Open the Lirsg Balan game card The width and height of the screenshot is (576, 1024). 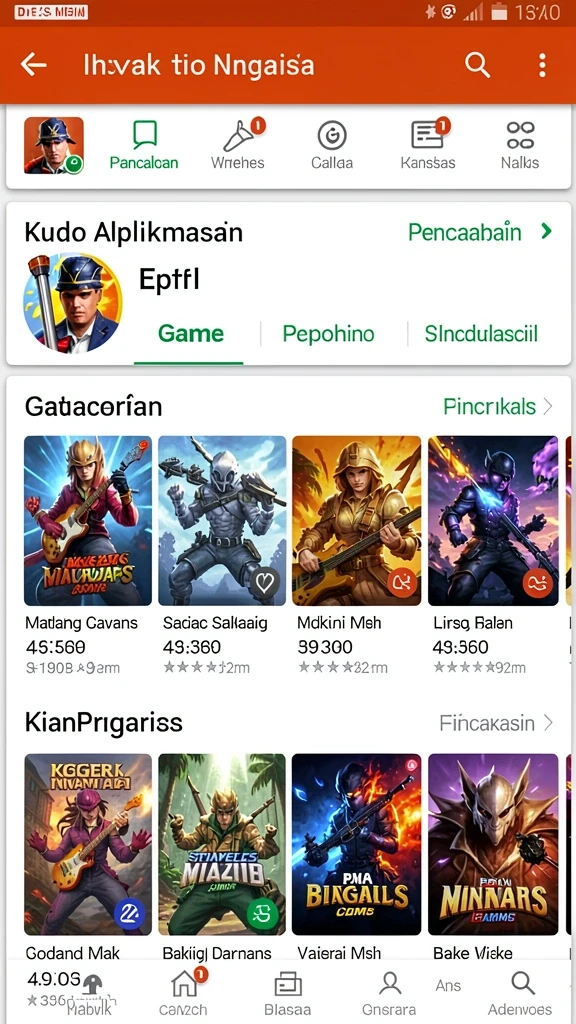[493, 556]
